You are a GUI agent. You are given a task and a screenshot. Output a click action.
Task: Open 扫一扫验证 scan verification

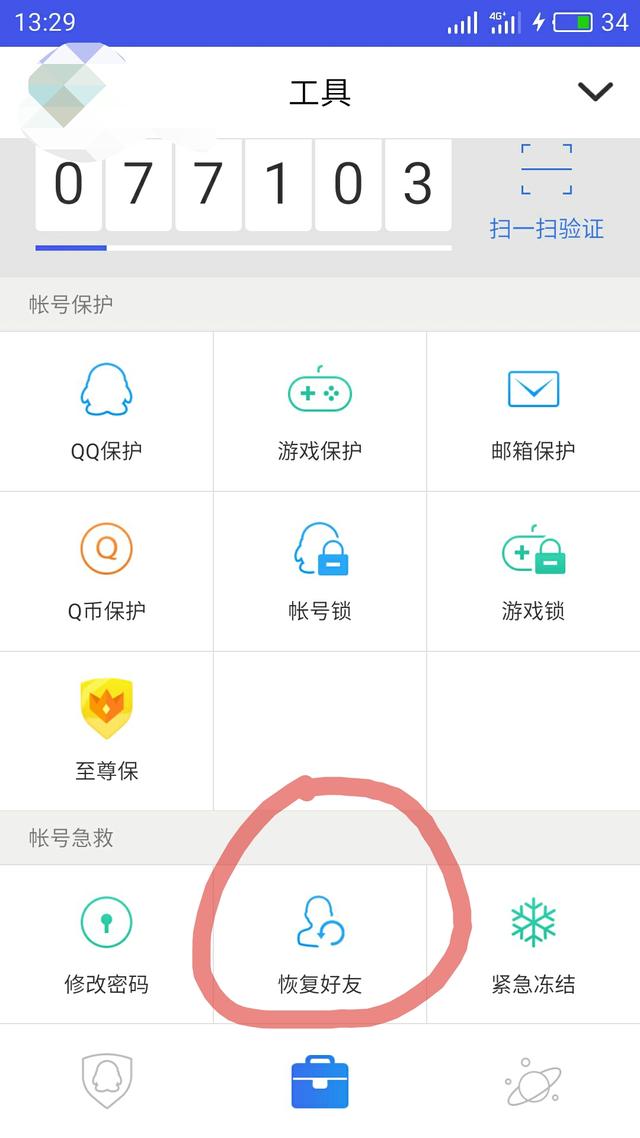click(546, 192)
